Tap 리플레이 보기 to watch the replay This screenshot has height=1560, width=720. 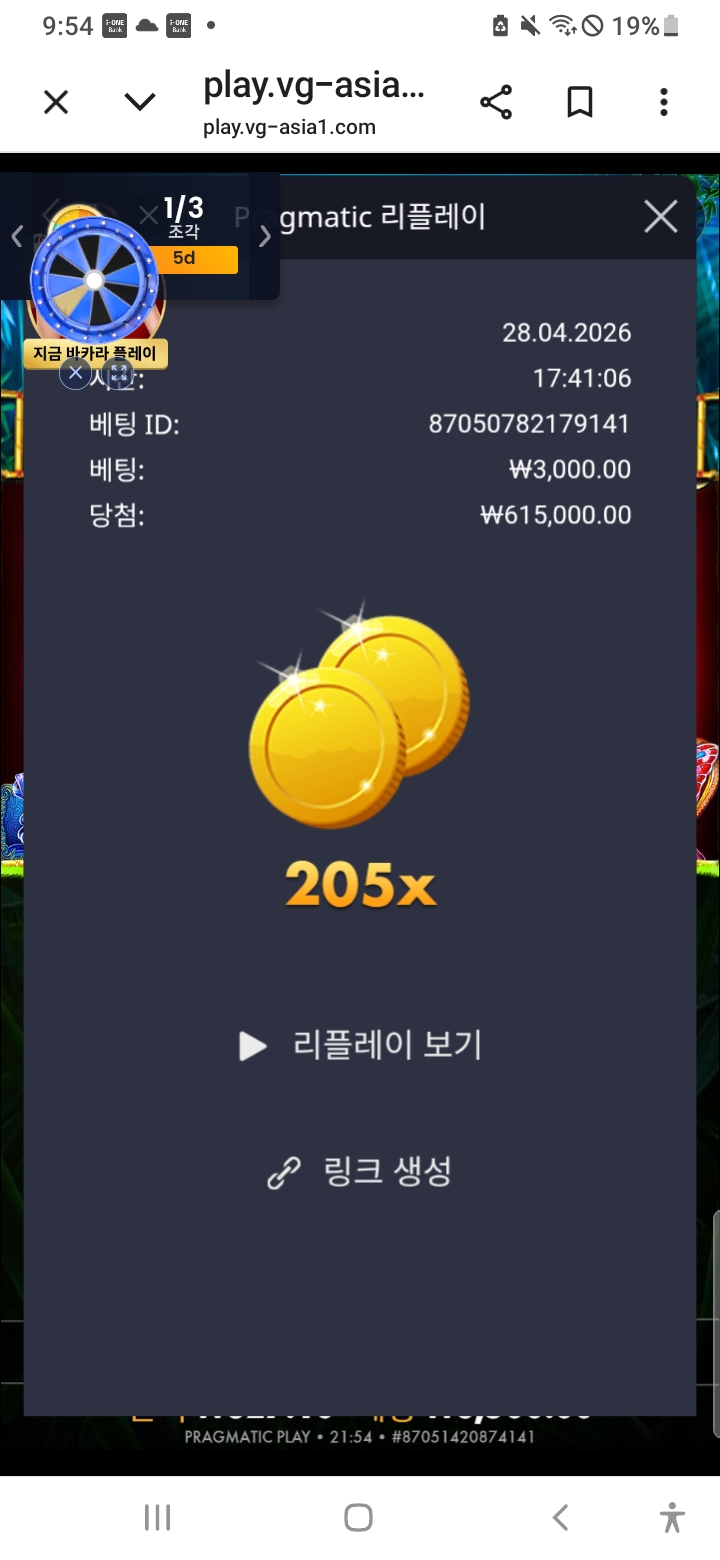[362, 1045]
